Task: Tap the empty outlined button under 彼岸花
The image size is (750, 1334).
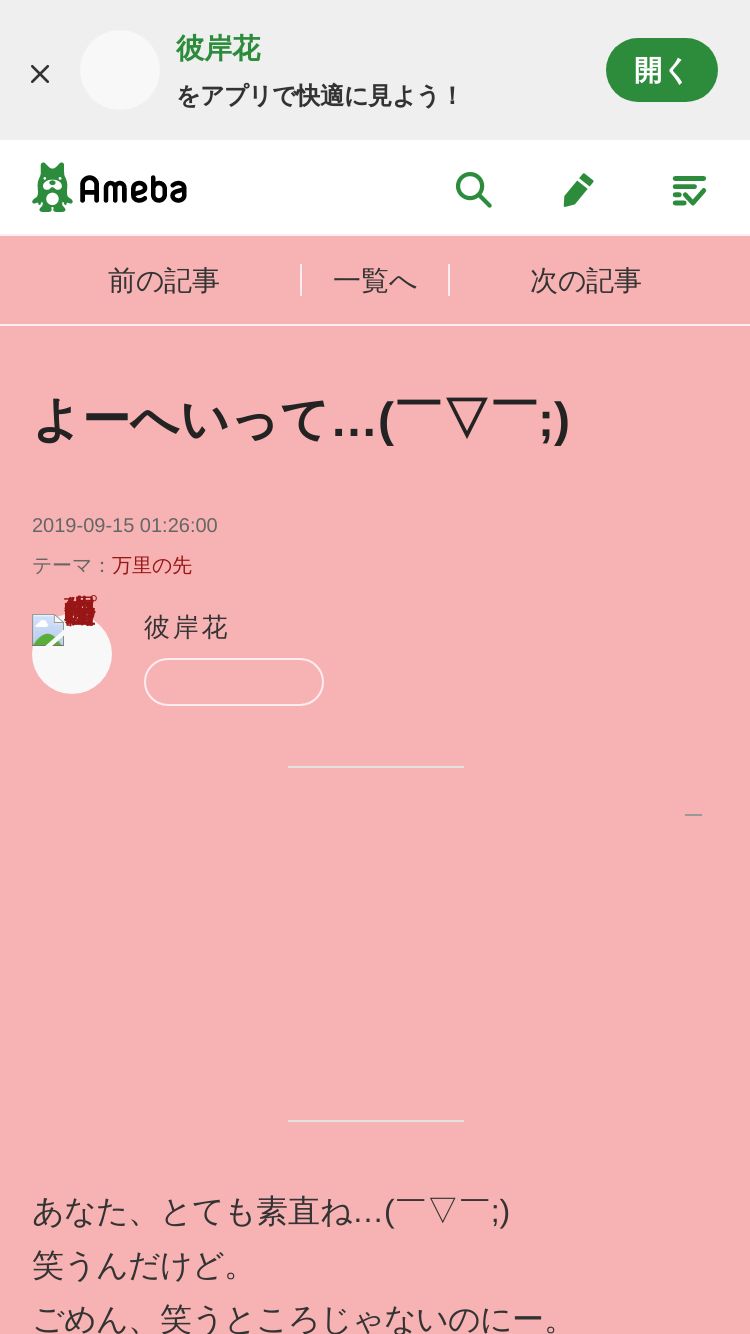Action: [x=234, y=682]
